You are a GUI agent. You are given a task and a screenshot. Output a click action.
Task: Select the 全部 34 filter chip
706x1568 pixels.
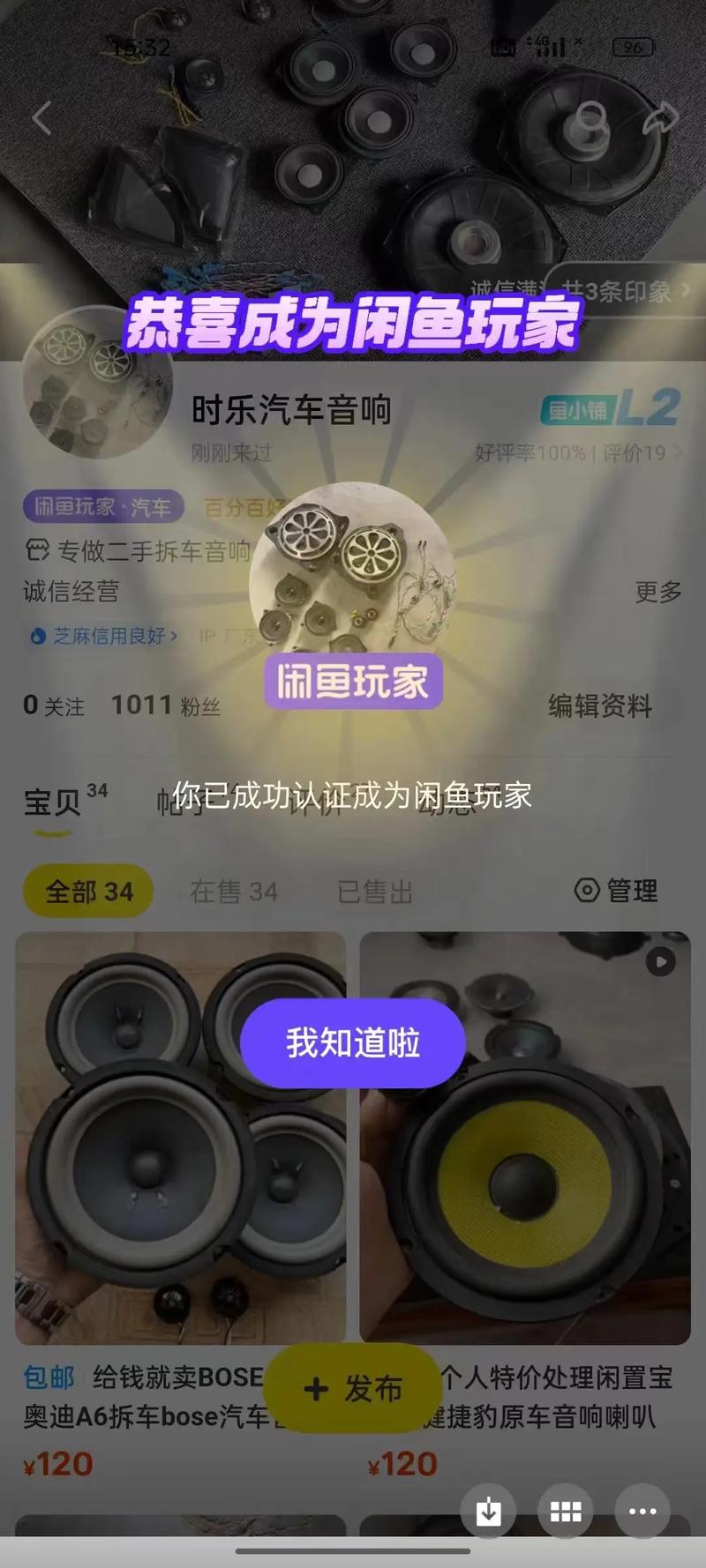(88, 892)
